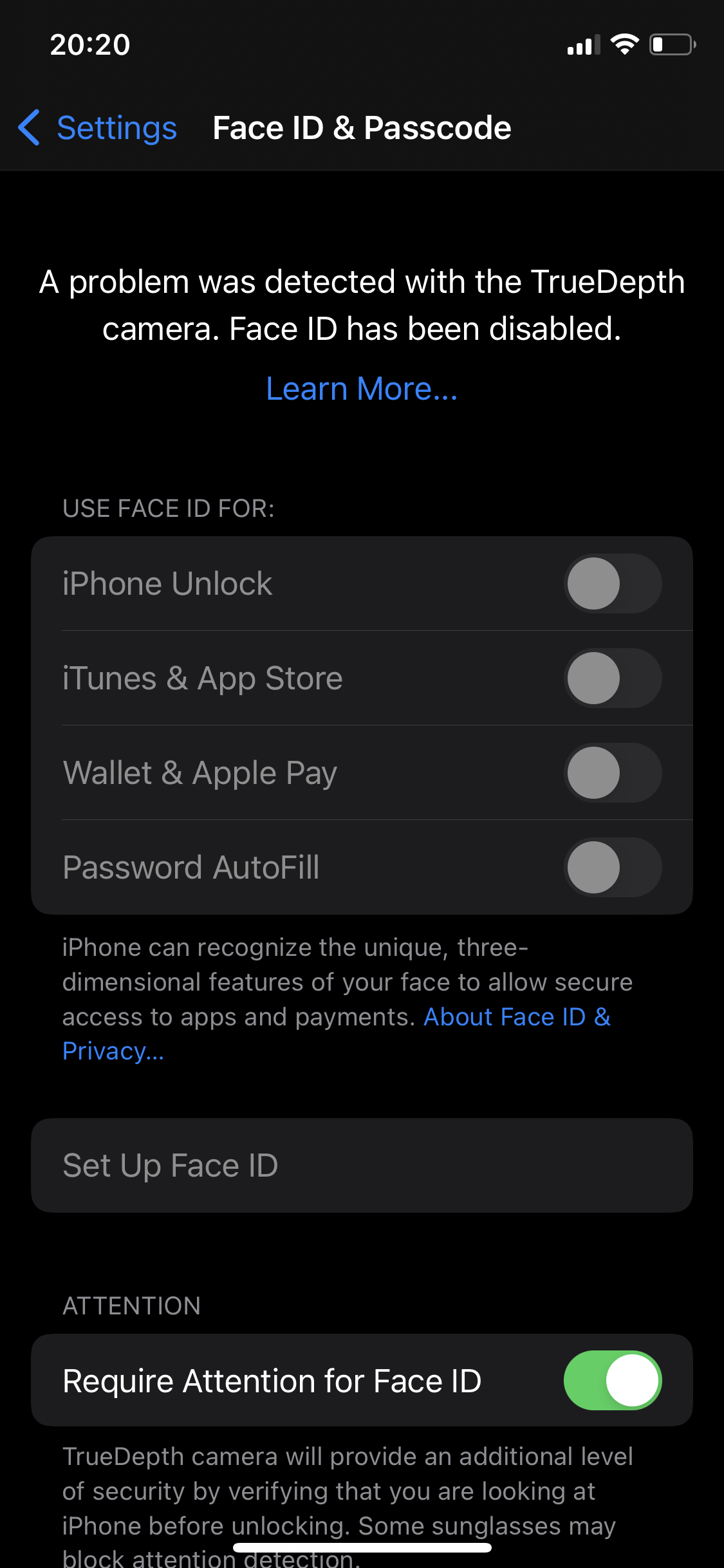Open Learn More about TrueDepth problem
724x1568 pixels.
click(x=362, y=388)
